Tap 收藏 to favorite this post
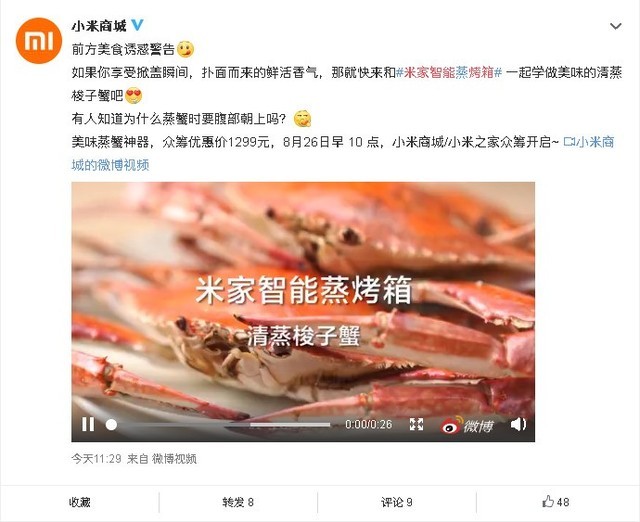 point(80,502)
